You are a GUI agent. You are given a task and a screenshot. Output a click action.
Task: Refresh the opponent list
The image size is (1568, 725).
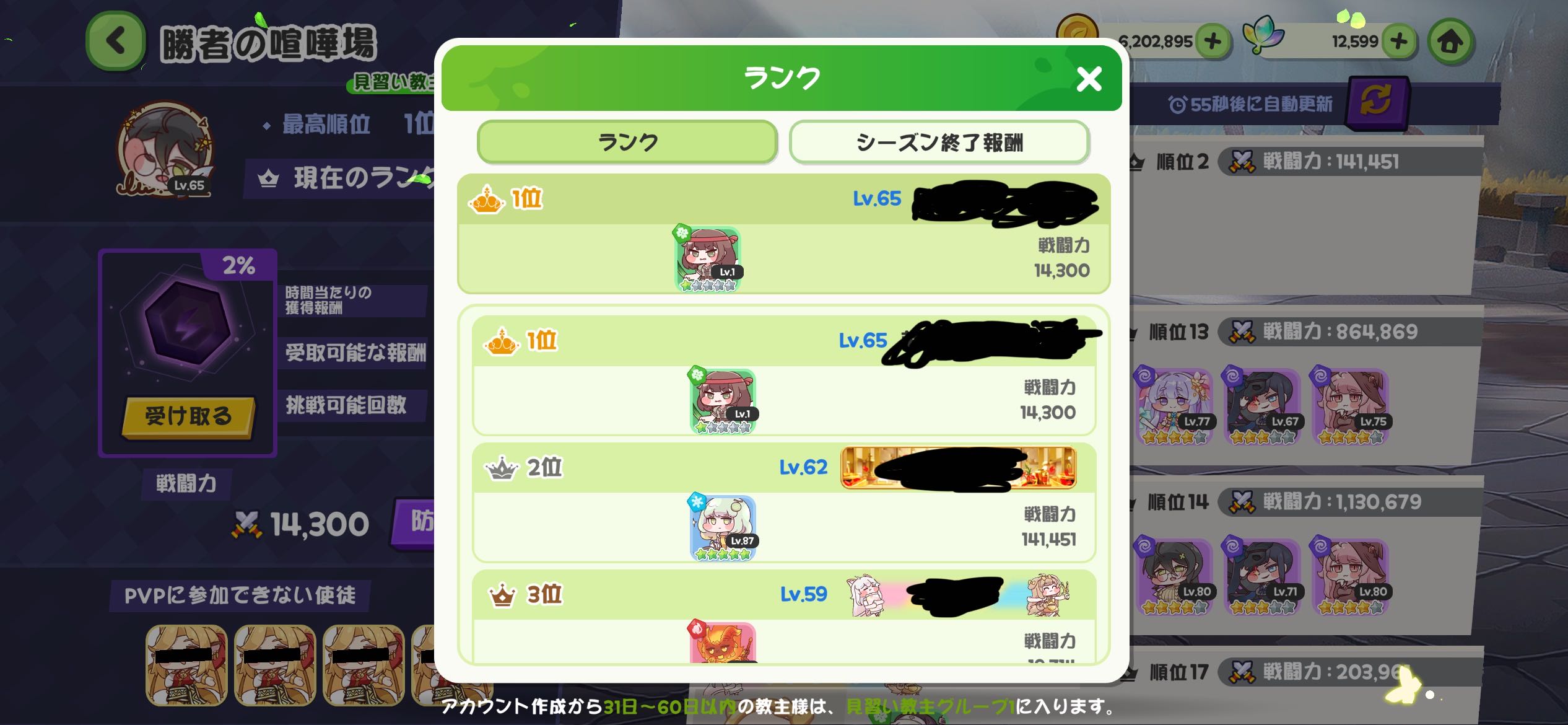pyautogui.click(x=1376, y=102)
